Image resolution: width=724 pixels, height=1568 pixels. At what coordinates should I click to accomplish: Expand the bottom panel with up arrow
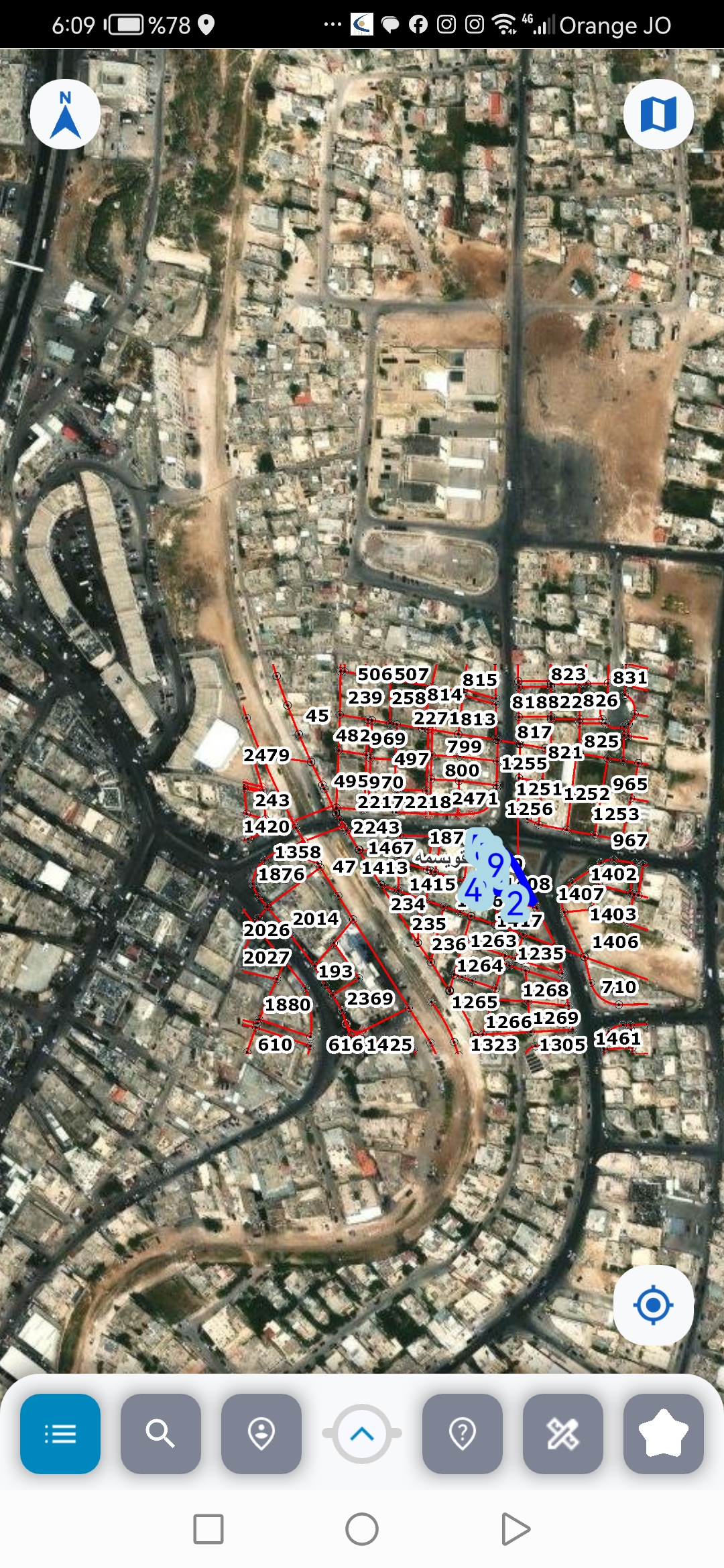(362, 1434)
